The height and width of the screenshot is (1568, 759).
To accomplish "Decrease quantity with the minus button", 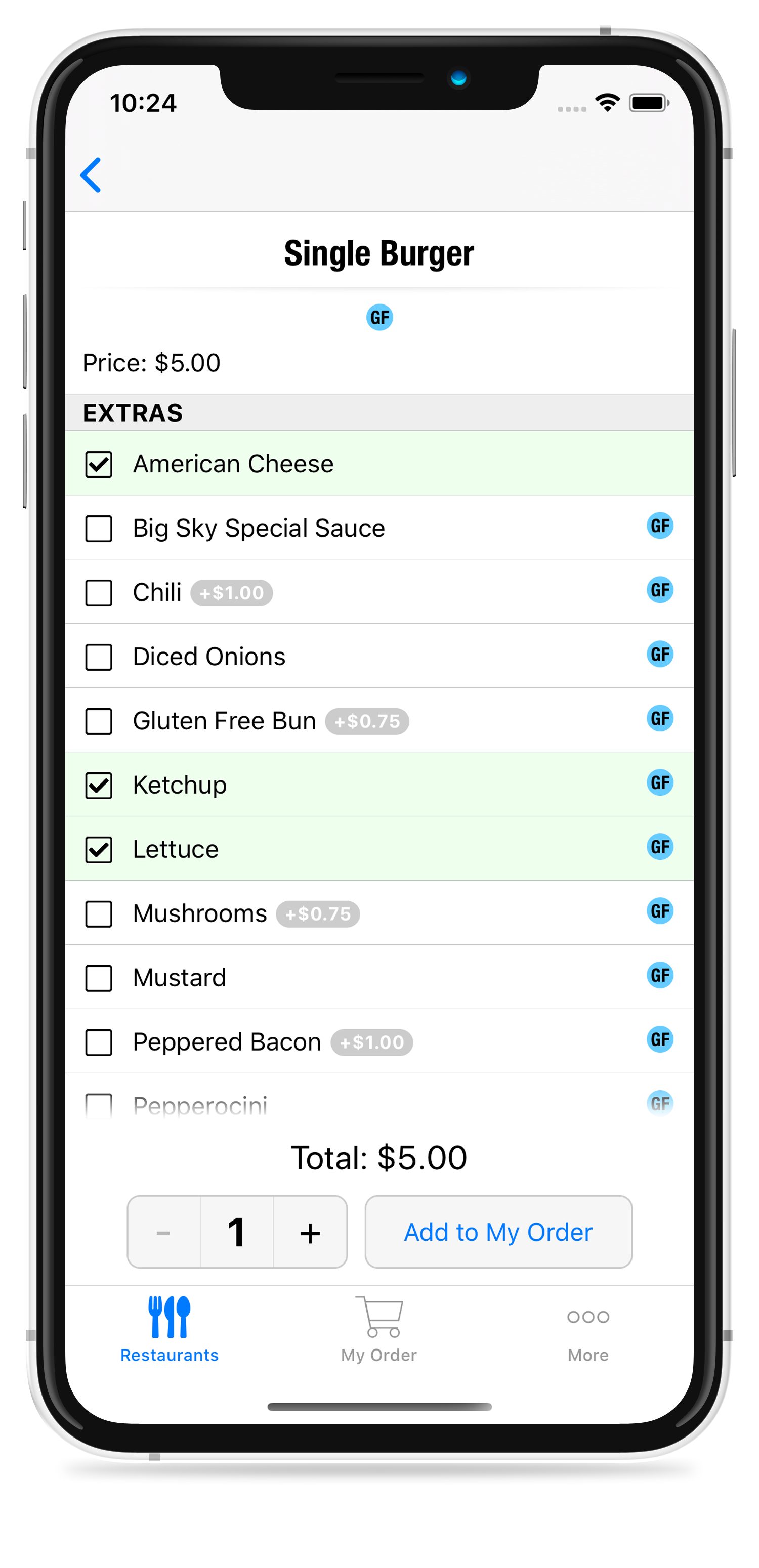I will point(164,1233).
